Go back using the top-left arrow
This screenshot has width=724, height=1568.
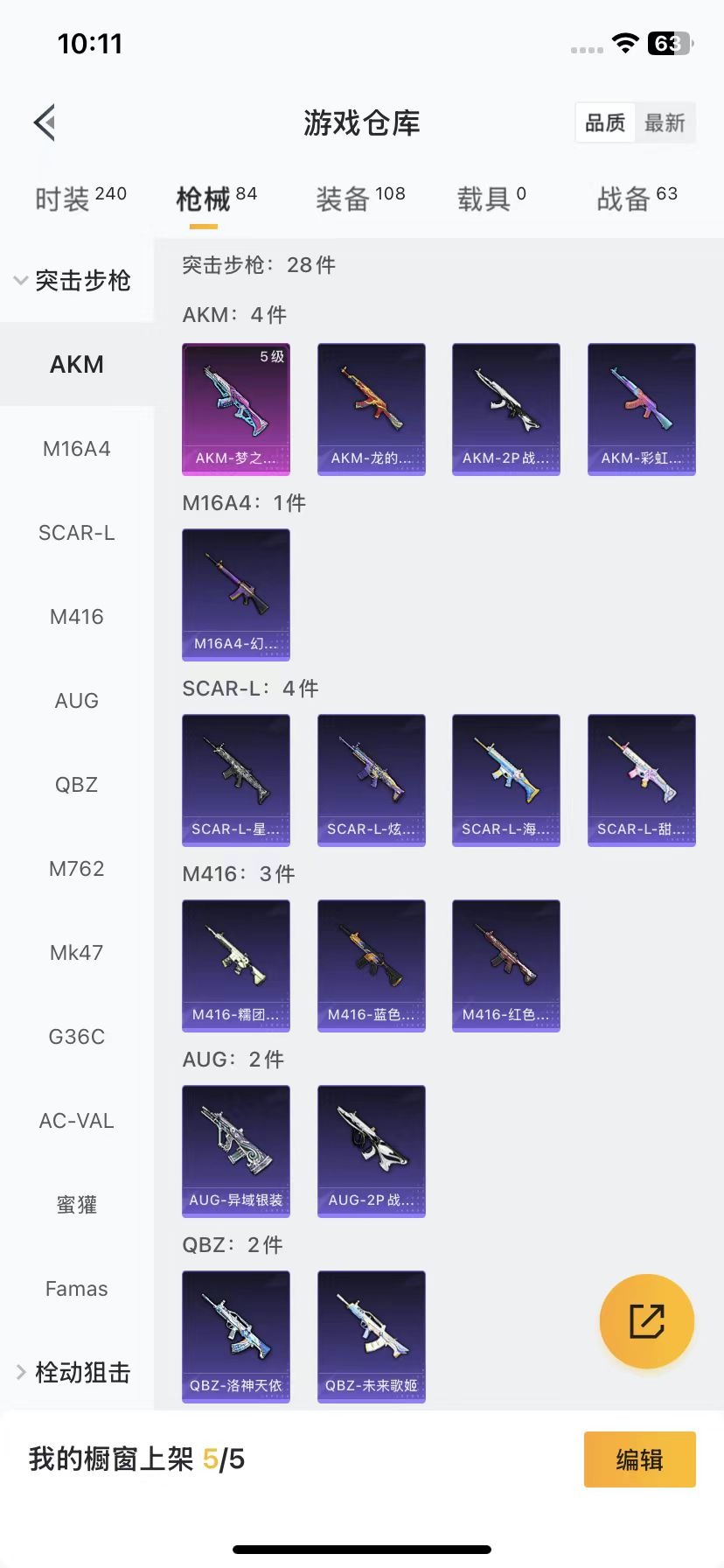pyautogui.click(x=45, y=122)
